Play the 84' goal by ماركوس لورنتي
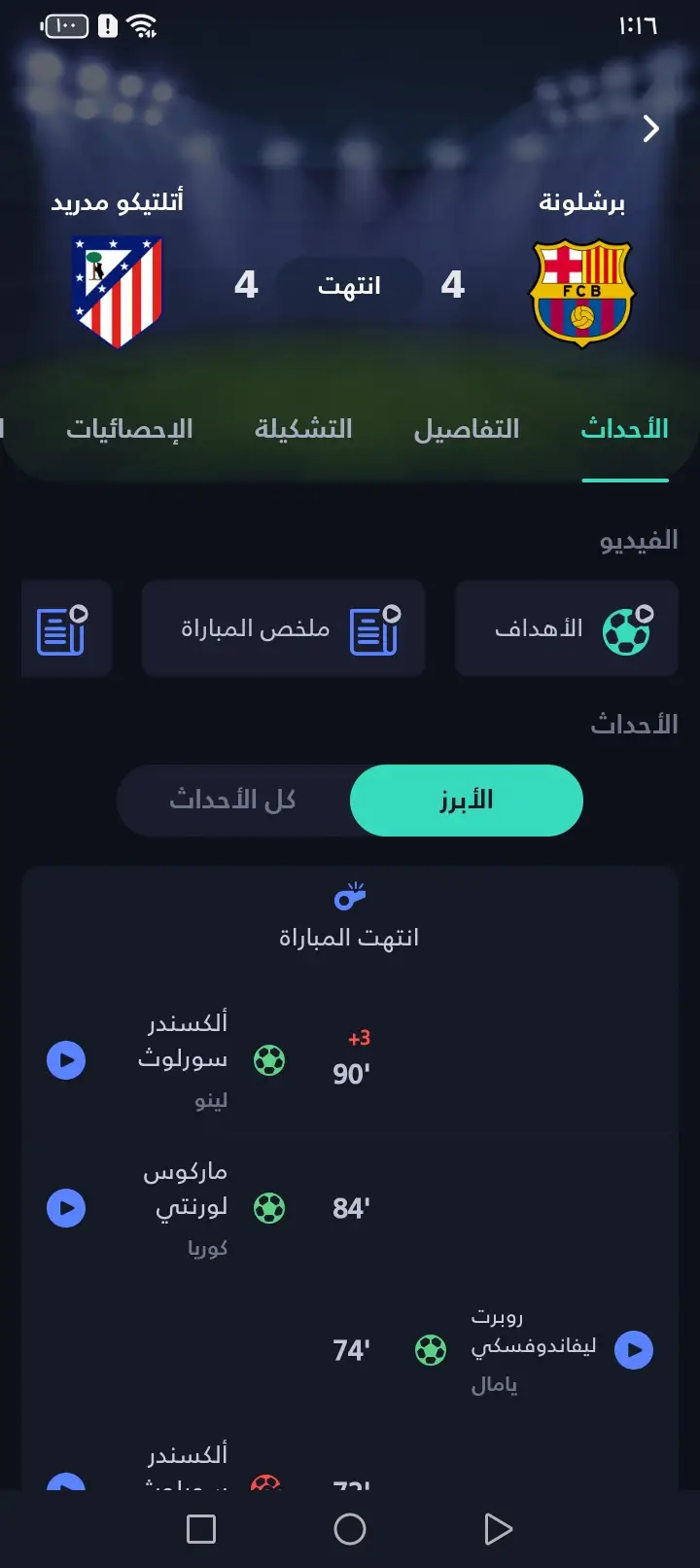 pos(66,1208)
